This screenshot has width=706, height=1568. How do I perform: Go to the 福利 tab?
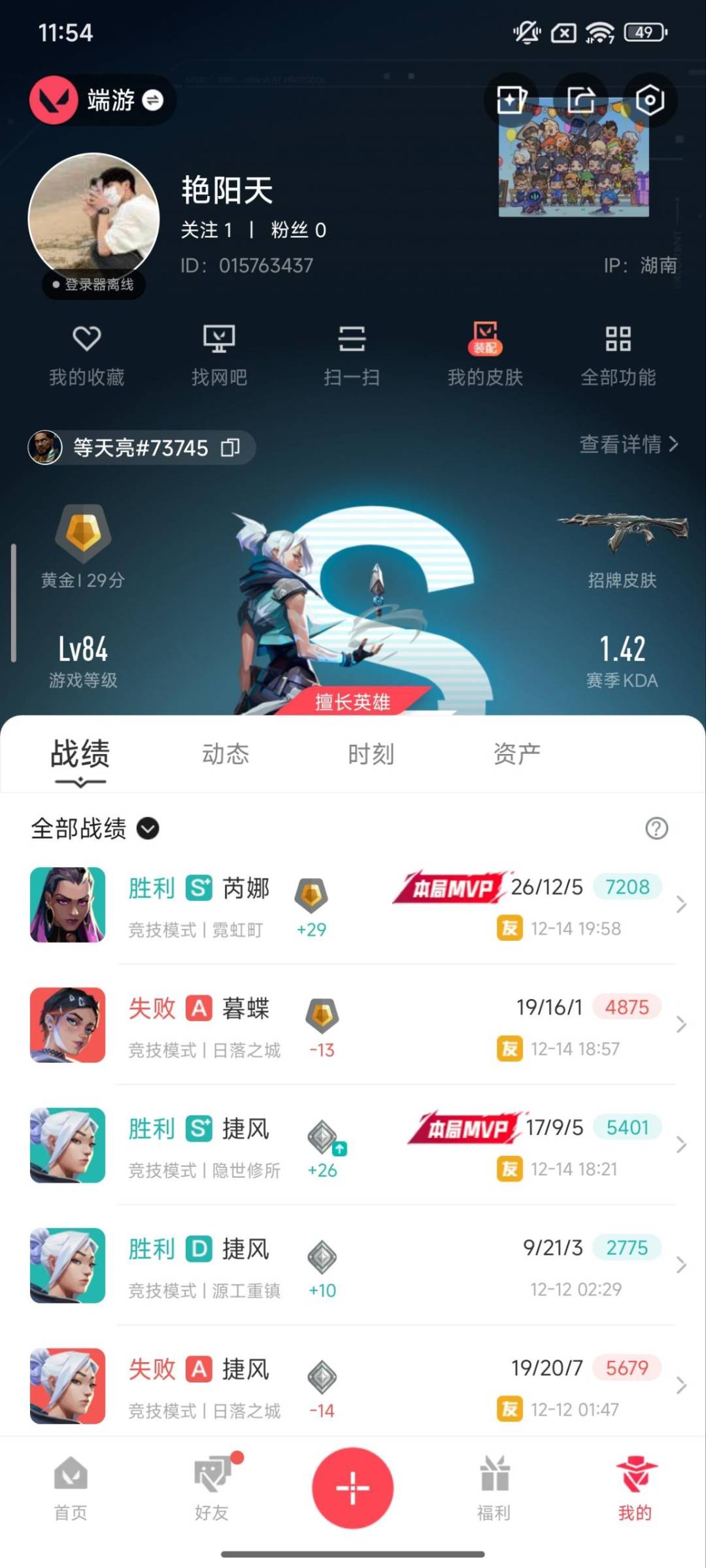[494, 1488]
